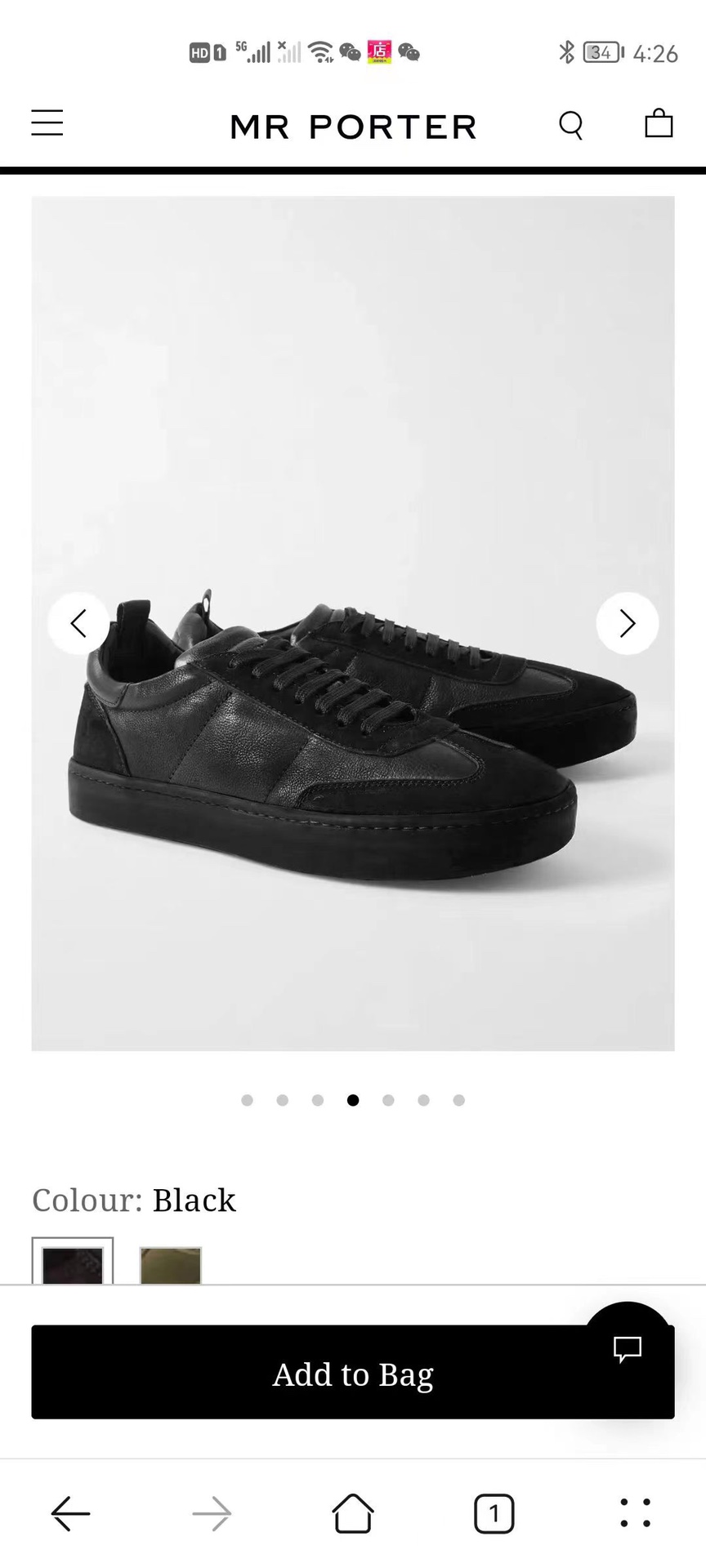Enlarge the sneaker product image

click(353, 735)
